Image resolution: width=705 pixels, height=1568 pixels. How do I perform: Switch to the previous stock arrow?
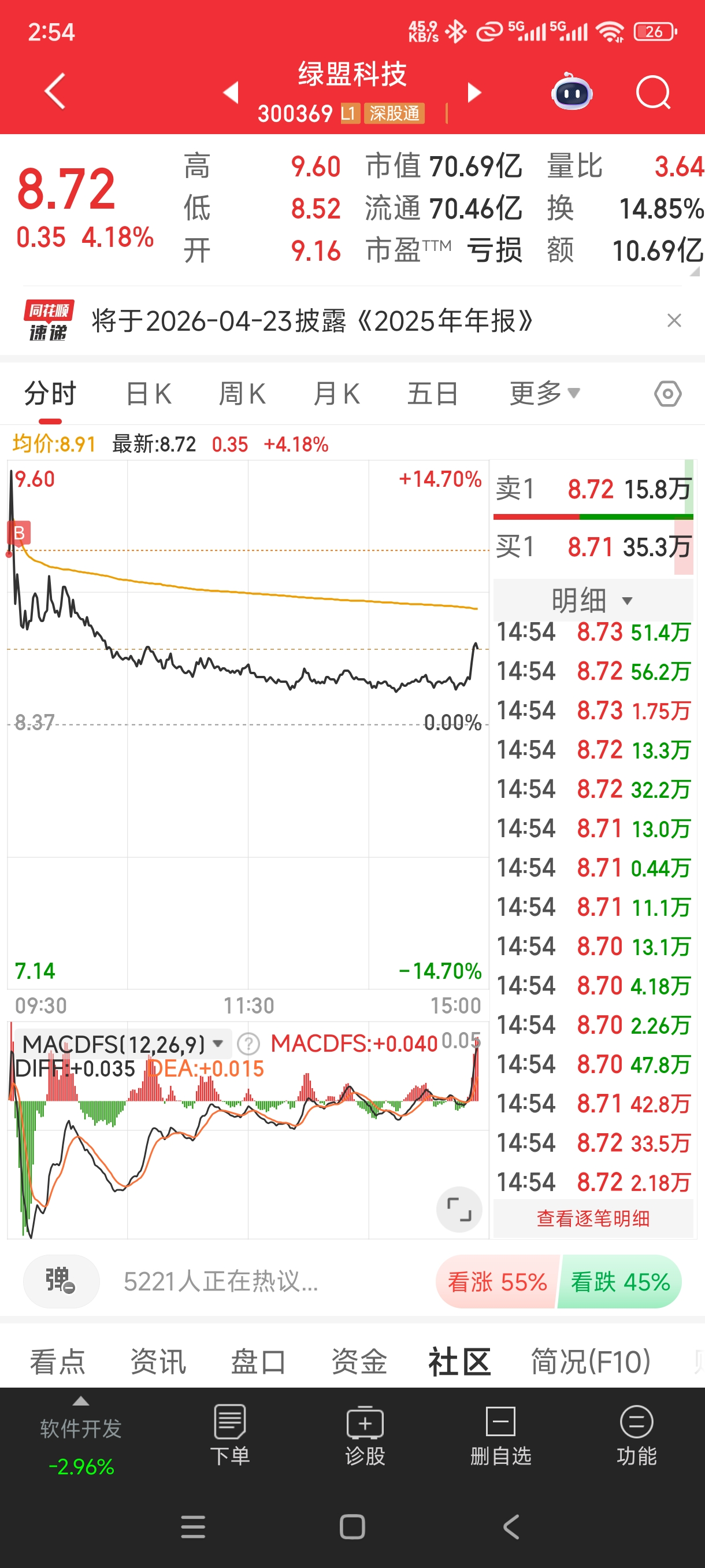click(231, 93)
